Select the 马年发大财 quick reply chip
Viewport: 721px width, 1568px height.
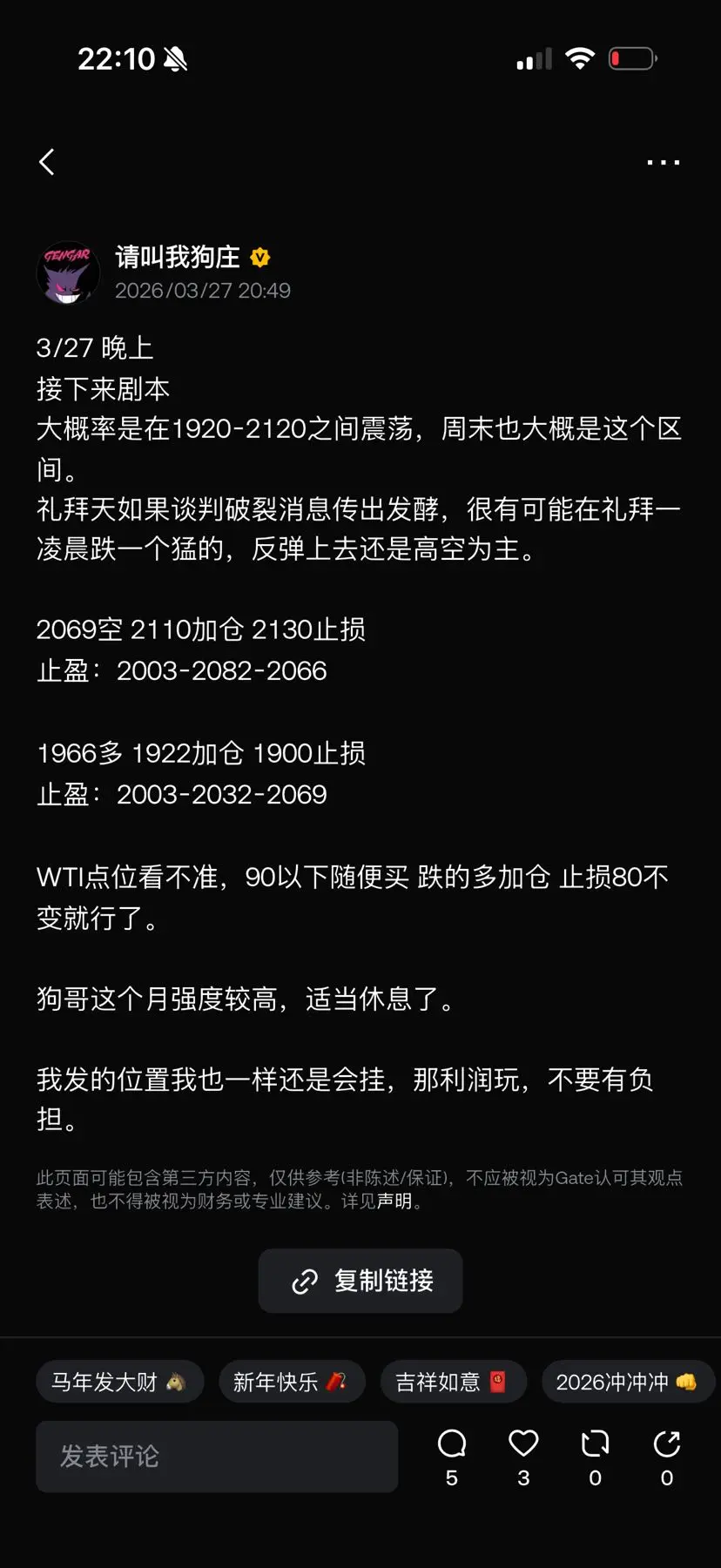[x=119, y=1381]
